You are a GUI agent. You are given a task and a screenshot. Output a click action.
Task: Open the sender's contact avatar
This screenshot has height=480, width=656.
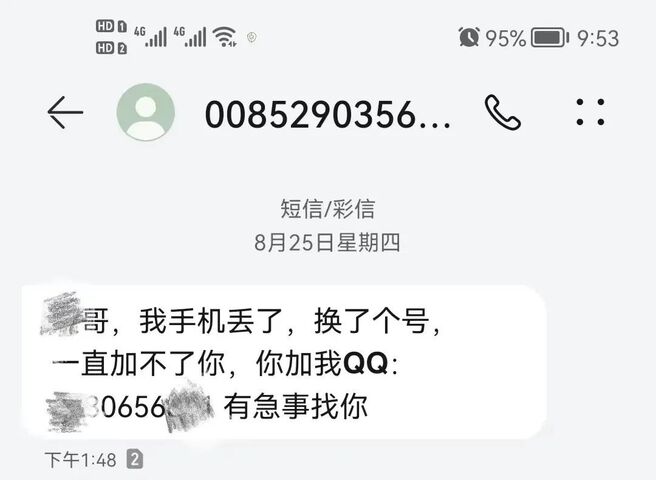point(146,113)
